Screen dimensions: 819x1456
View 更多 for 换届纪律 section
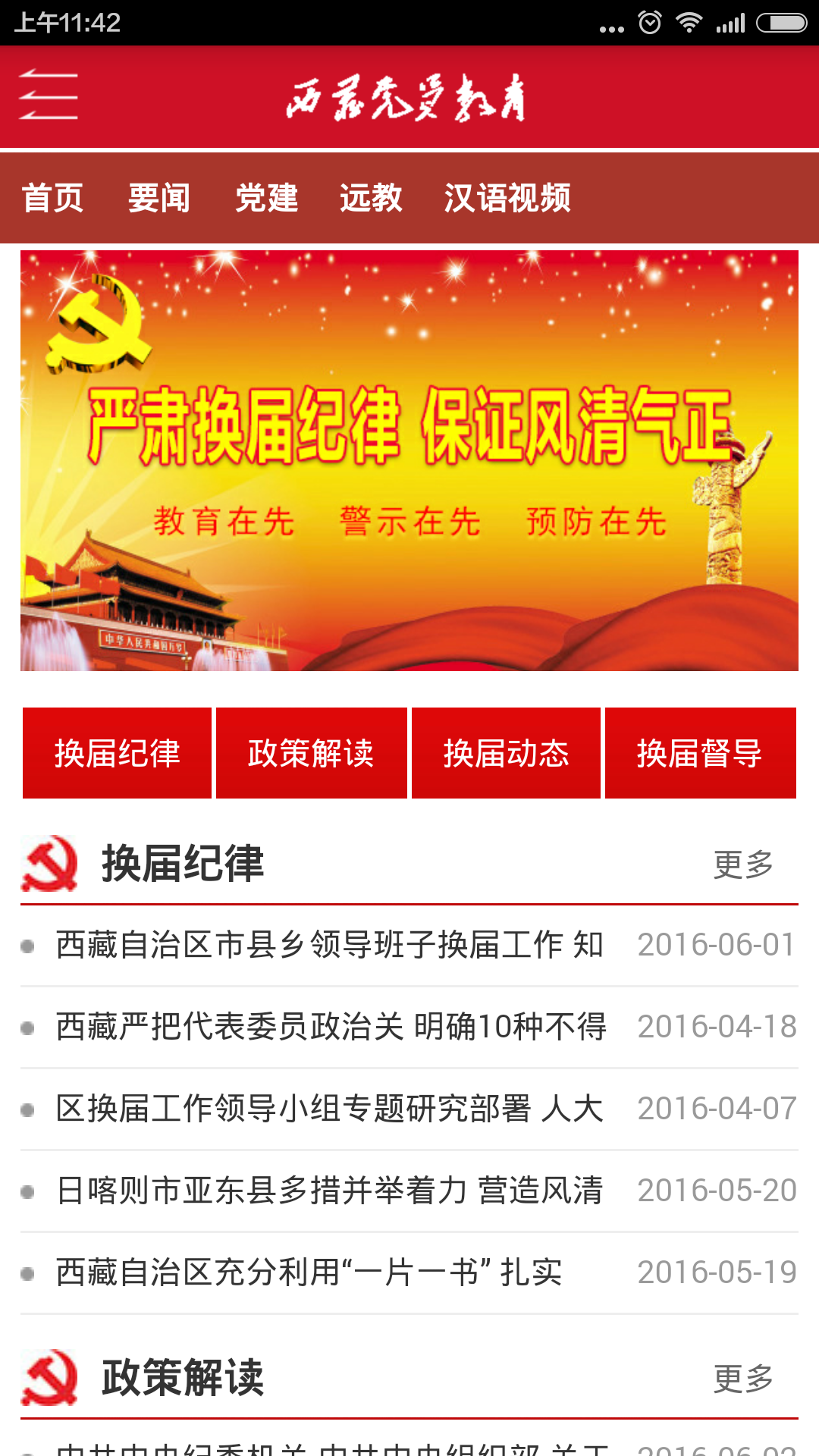(743, 864)
